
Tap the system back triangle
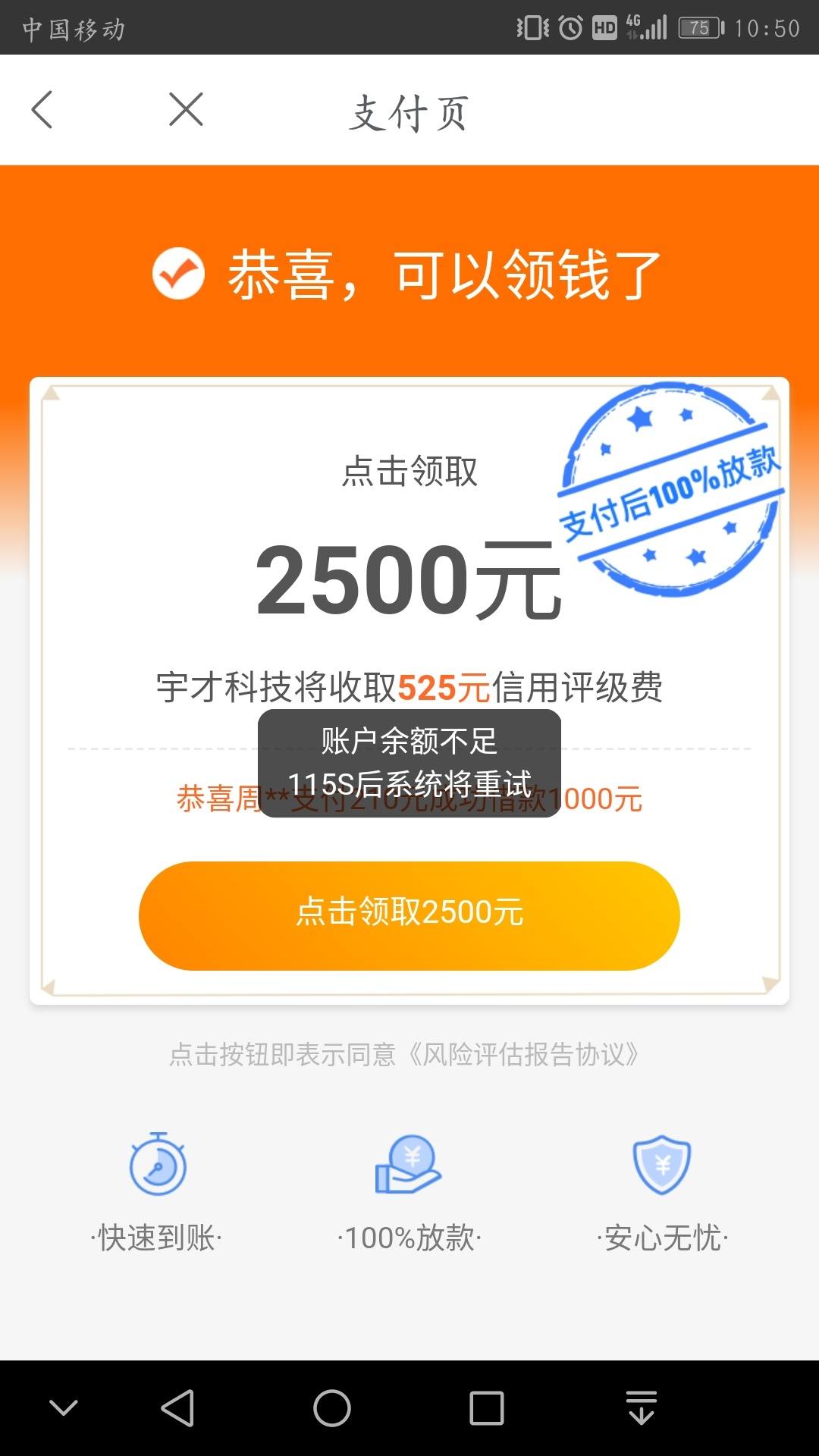178,1408
